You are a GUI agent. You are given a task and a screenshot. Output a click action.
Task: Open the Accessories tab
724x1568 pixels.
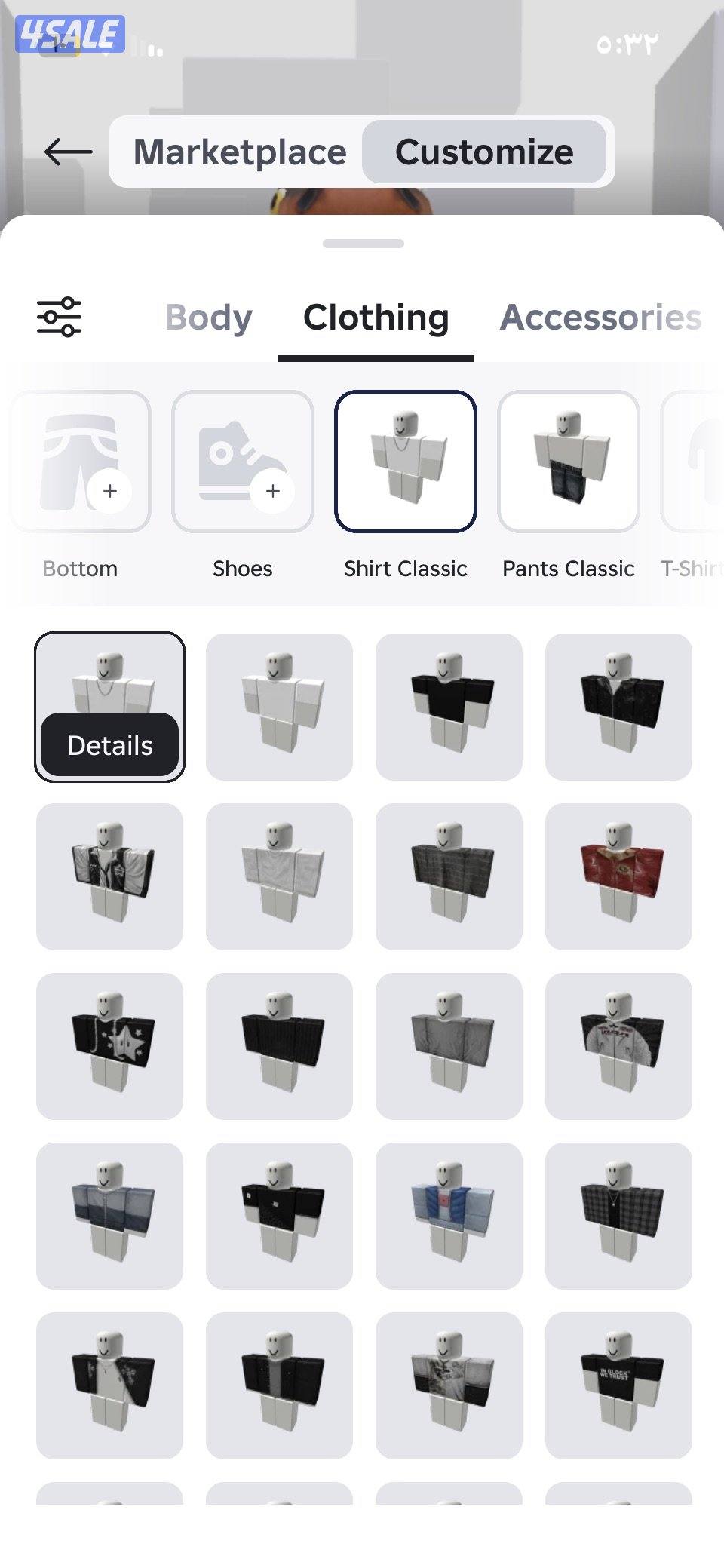[x=600, y=318]
